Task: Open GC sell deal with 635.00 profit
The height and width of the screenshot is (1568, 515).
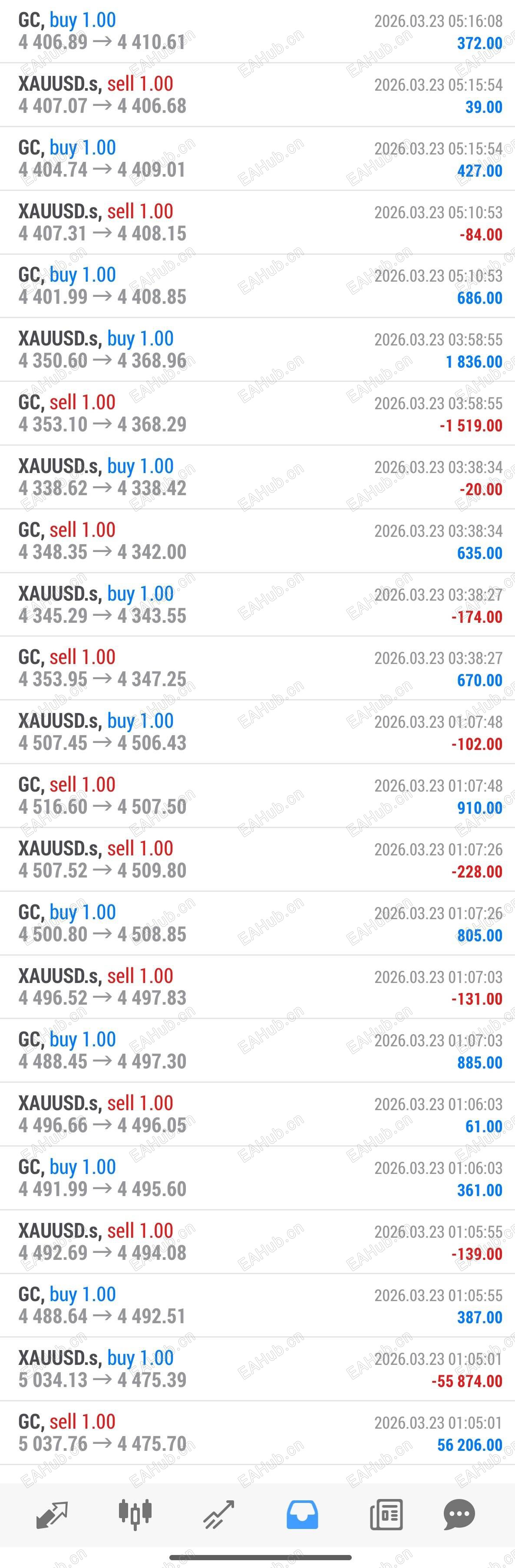Action: (257, 541)
